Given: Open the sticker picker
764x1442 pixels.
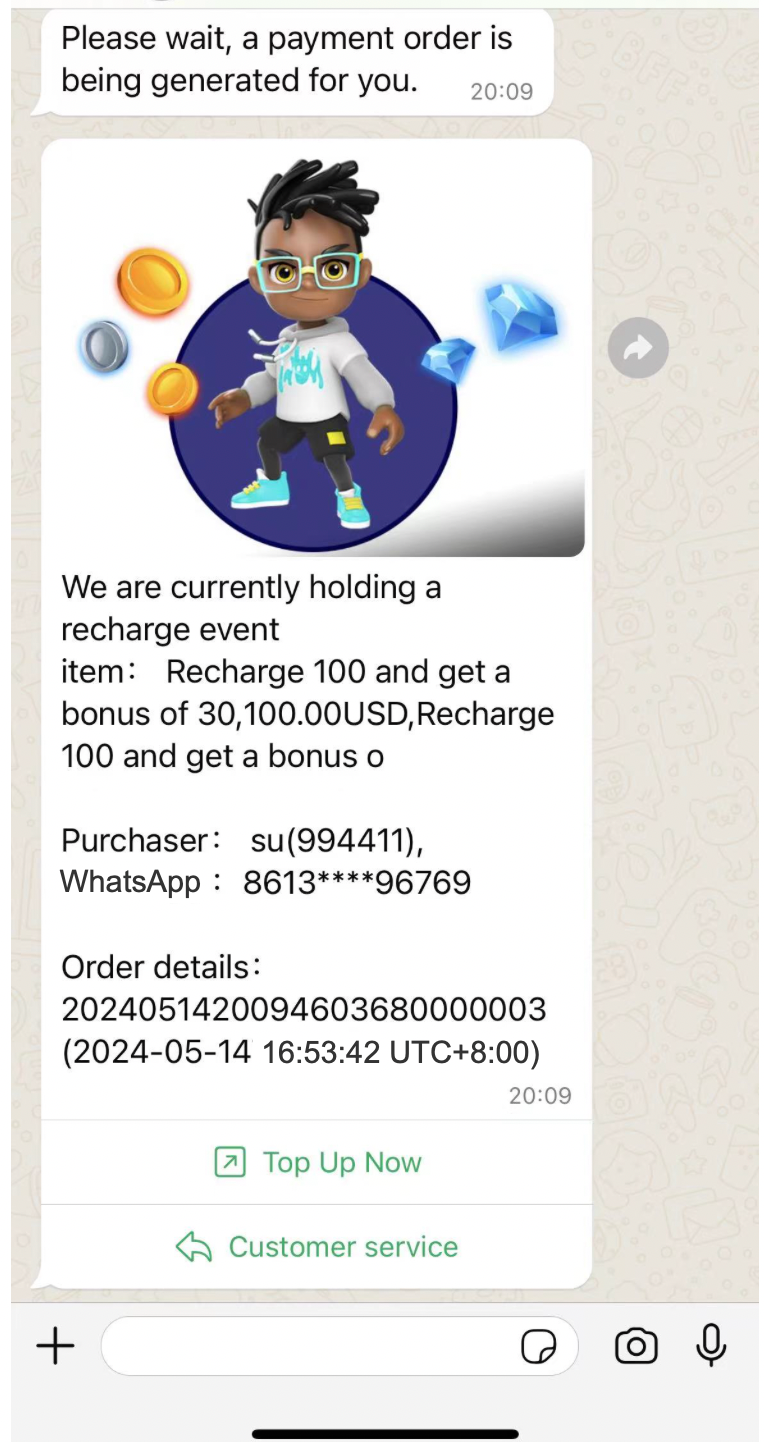Looking at the screenshot, I should 539,1347.
